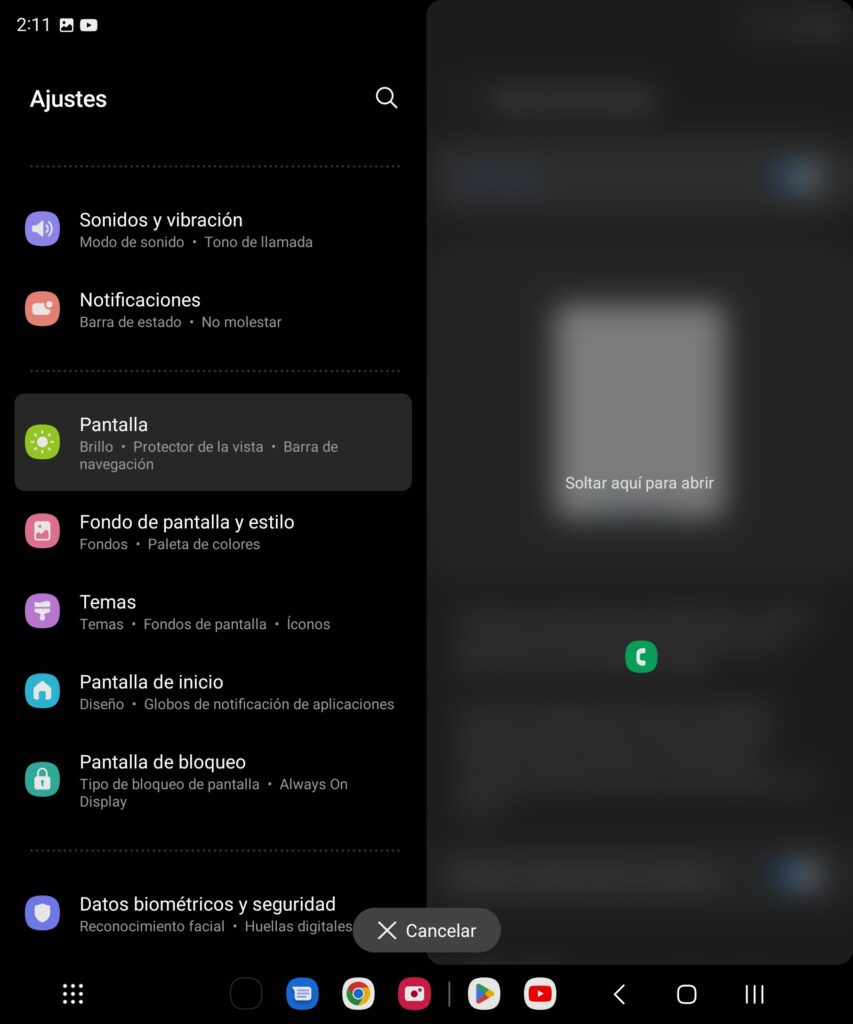This screenshot has width=853, height=1024.
Task: Open Pantalla de bloqueo settings
Action: pyautogui.click(x=212, y=780)
